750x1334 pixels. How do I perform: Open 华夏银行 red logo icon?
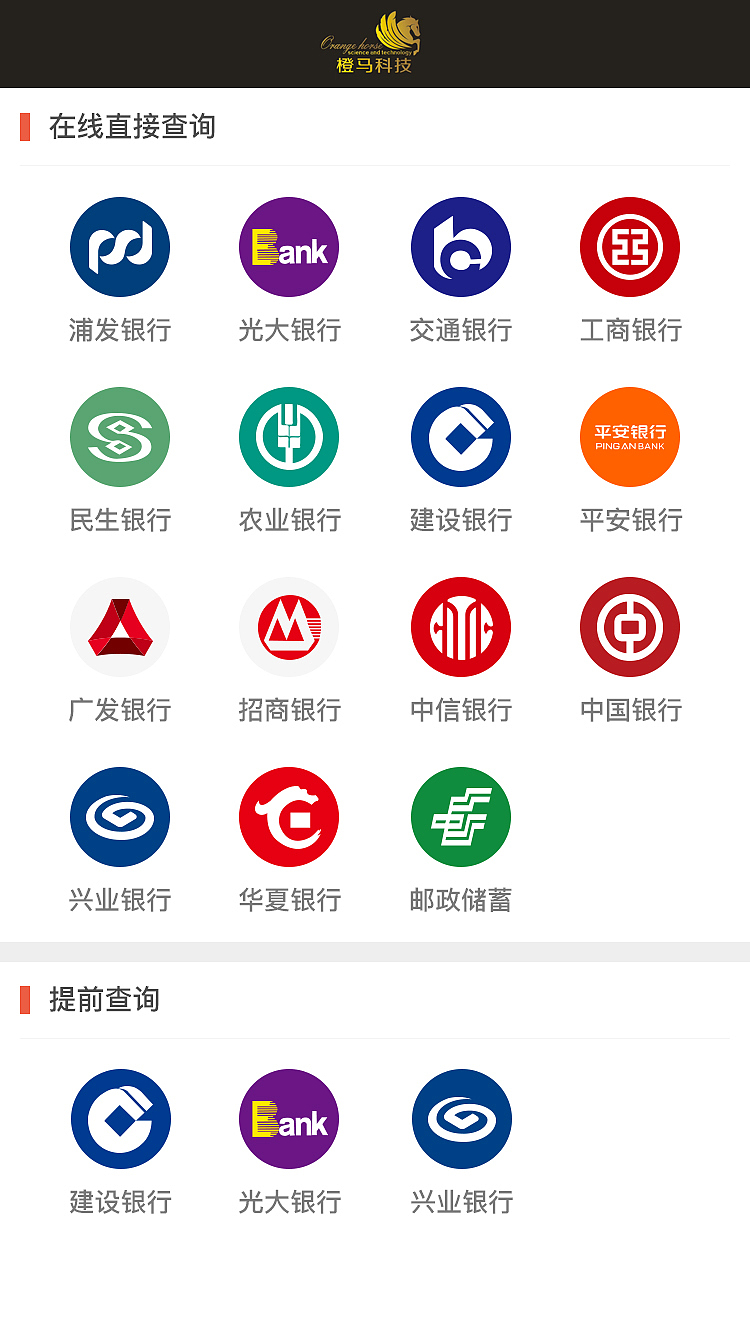pos(289,816)
